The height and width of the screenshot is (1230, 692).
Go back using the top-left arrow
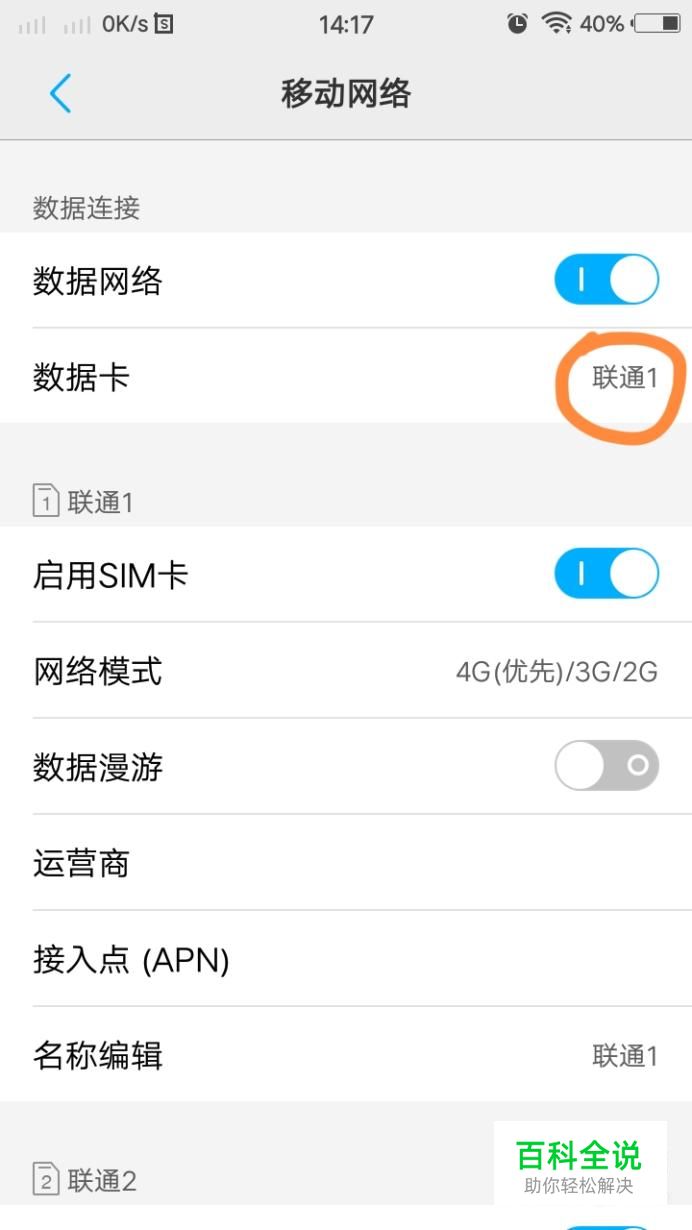(x=60, y=94)
